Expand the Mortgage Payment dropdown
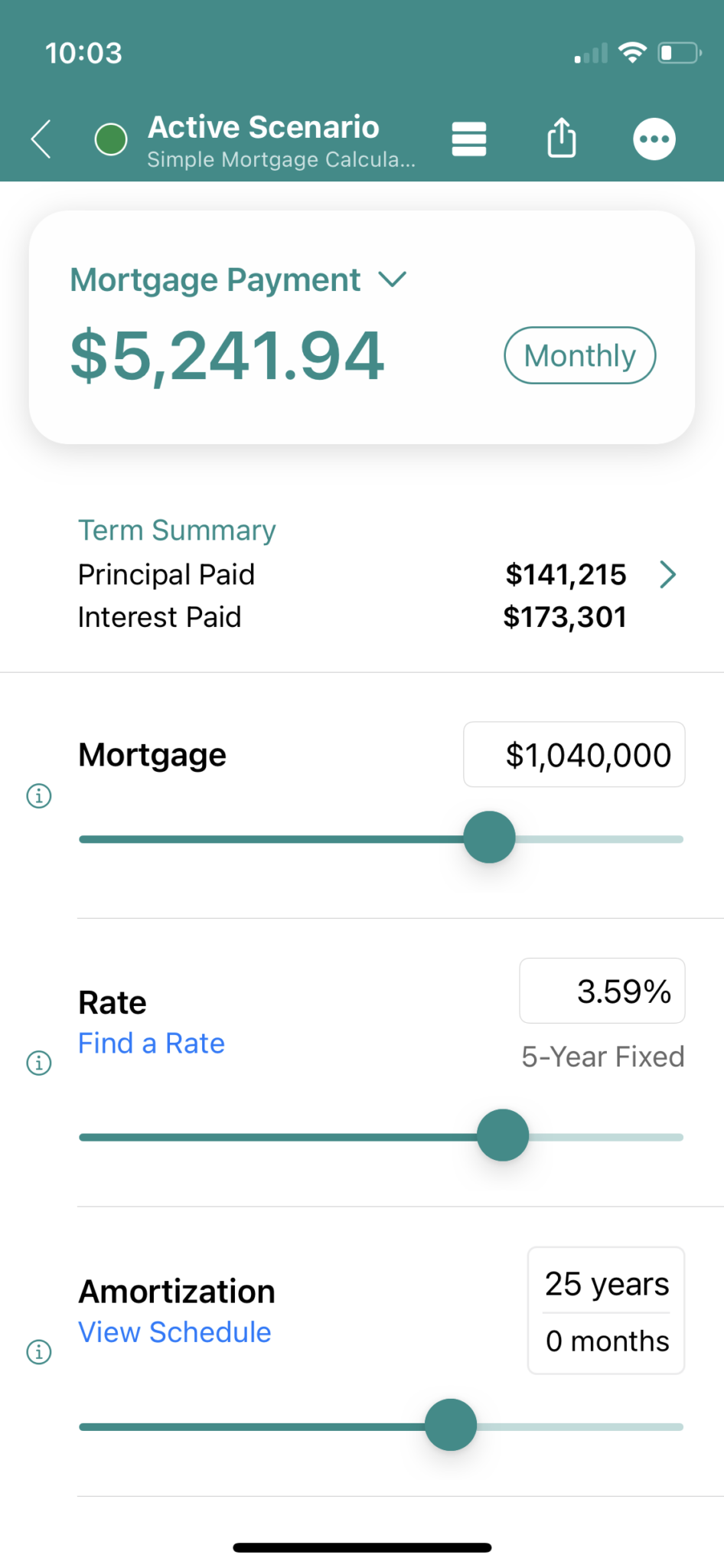This screenshot has height=1568, width=724. coord(393,279)
